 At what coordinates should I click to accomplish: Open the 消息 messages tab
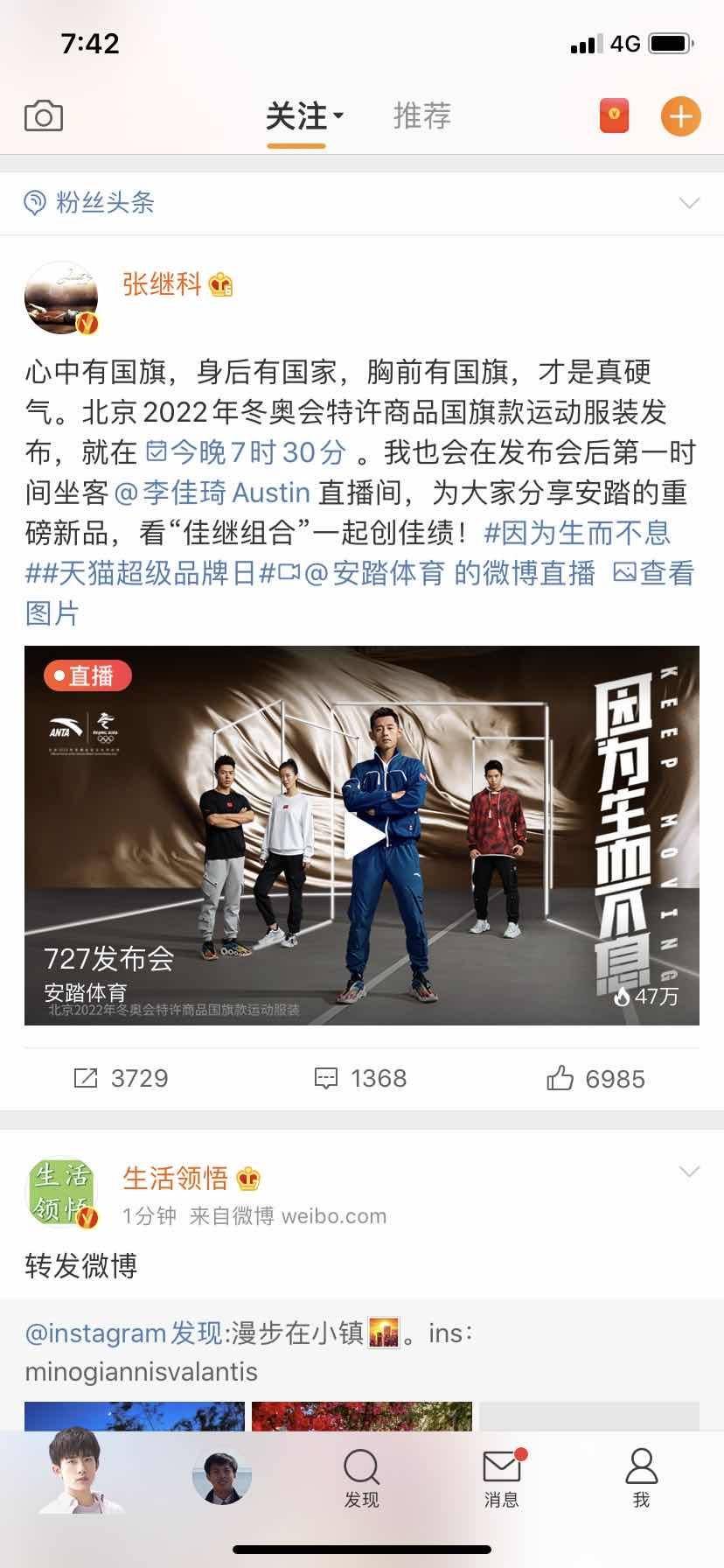point(502,1479)
